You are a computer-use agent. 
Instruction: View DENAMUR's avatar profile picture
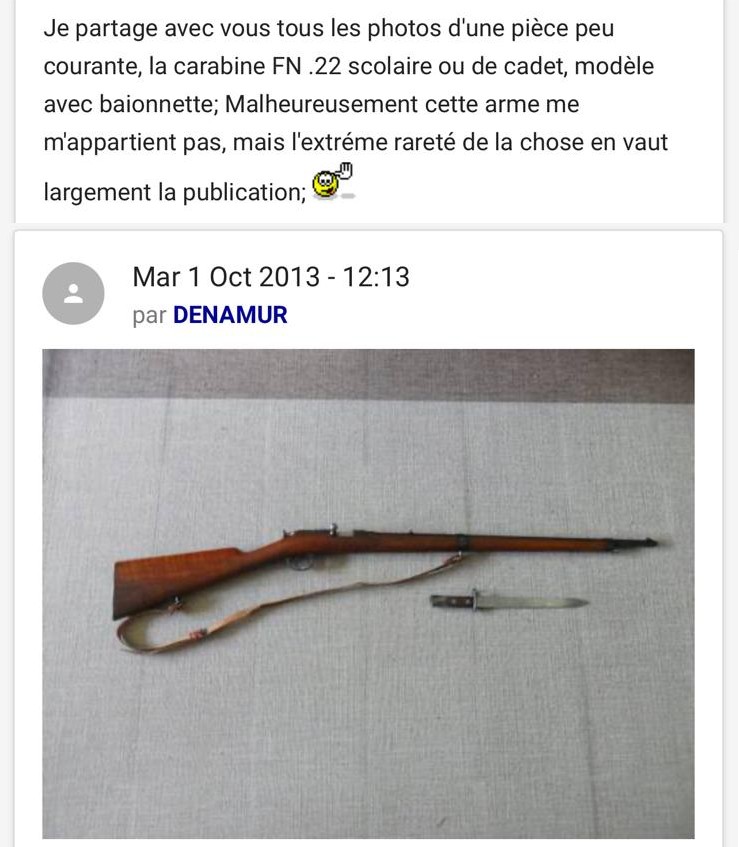(73, 294)
